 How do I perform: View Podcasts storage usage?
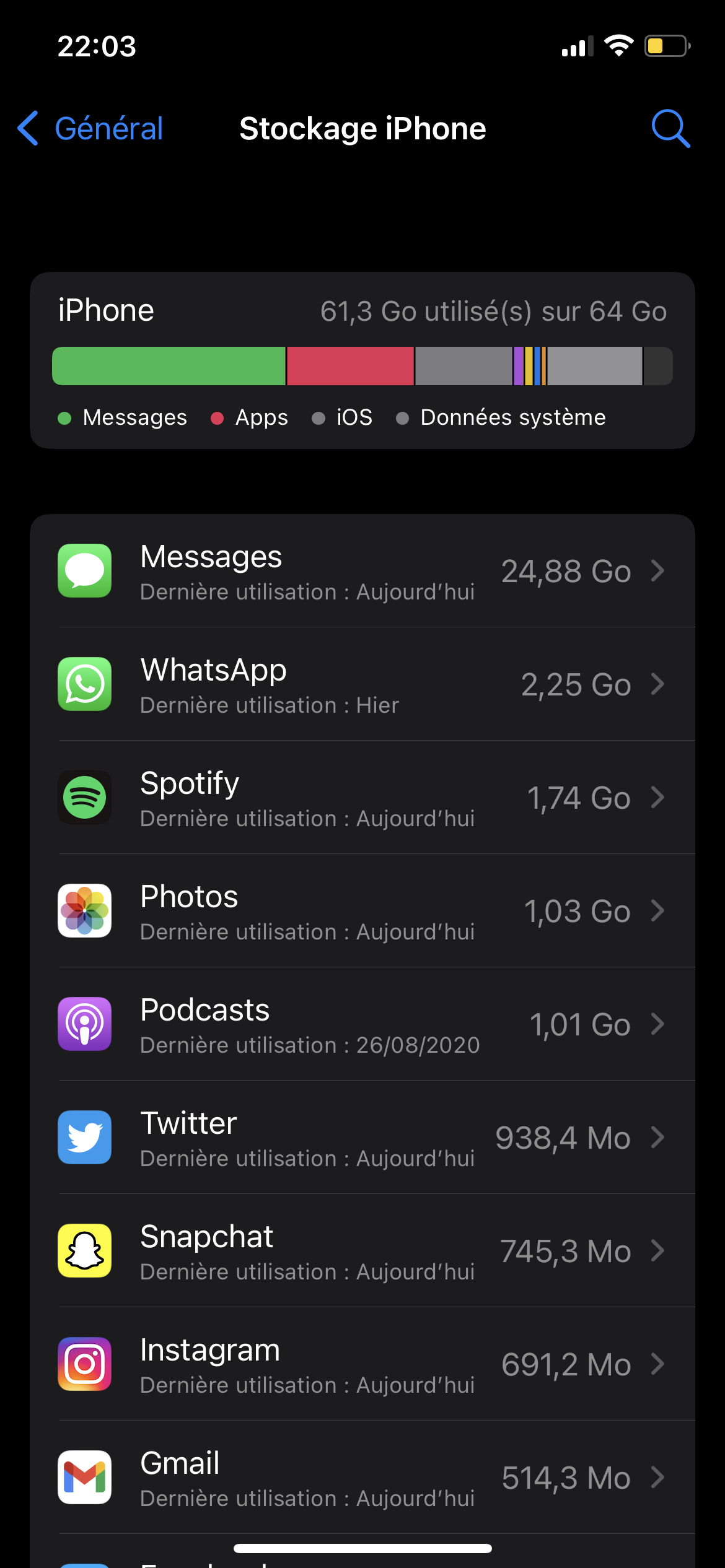point(362,1024)
